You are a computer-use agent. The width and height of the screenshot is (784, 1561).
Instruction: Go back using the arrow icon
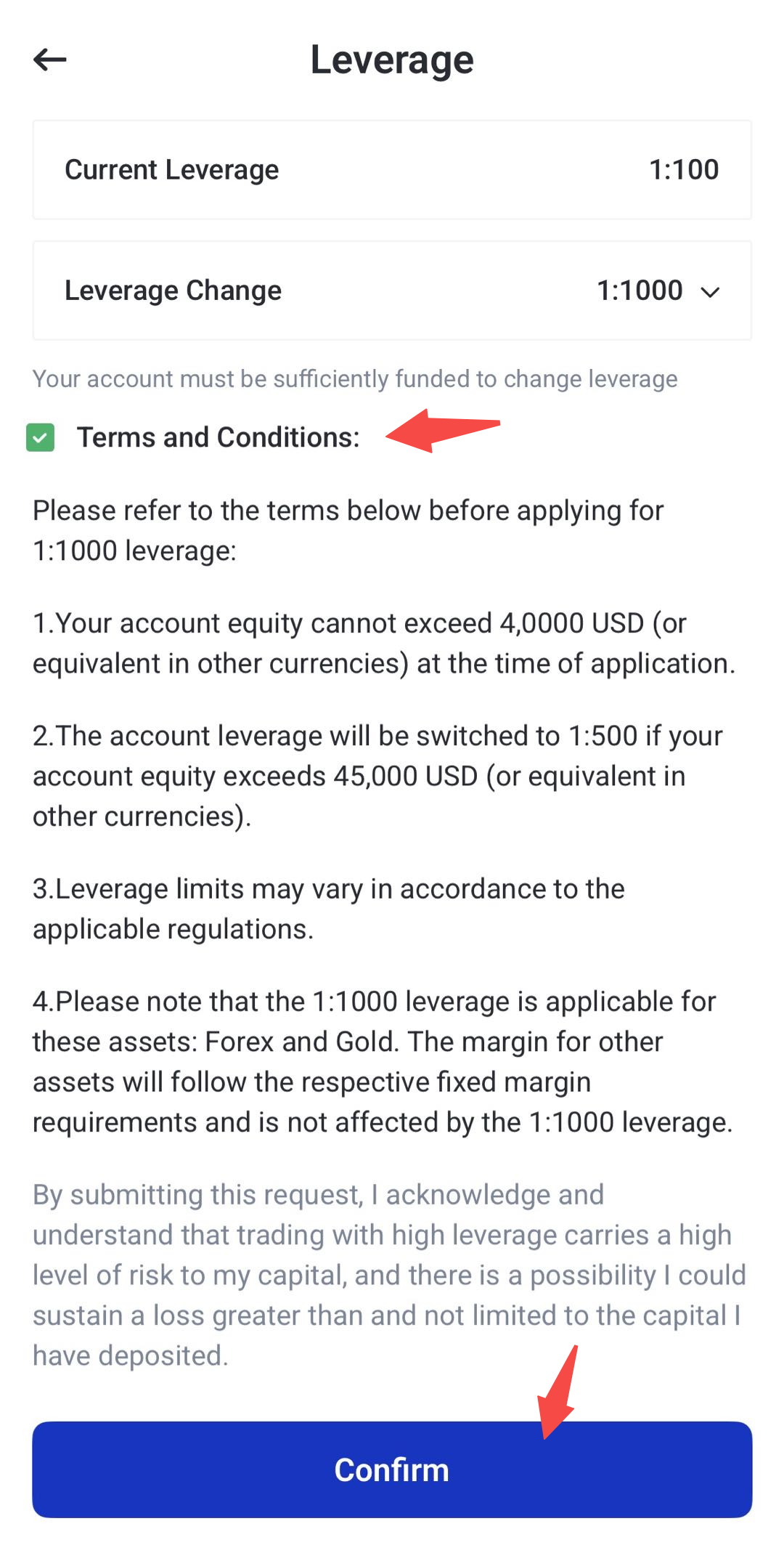(50, 60)
